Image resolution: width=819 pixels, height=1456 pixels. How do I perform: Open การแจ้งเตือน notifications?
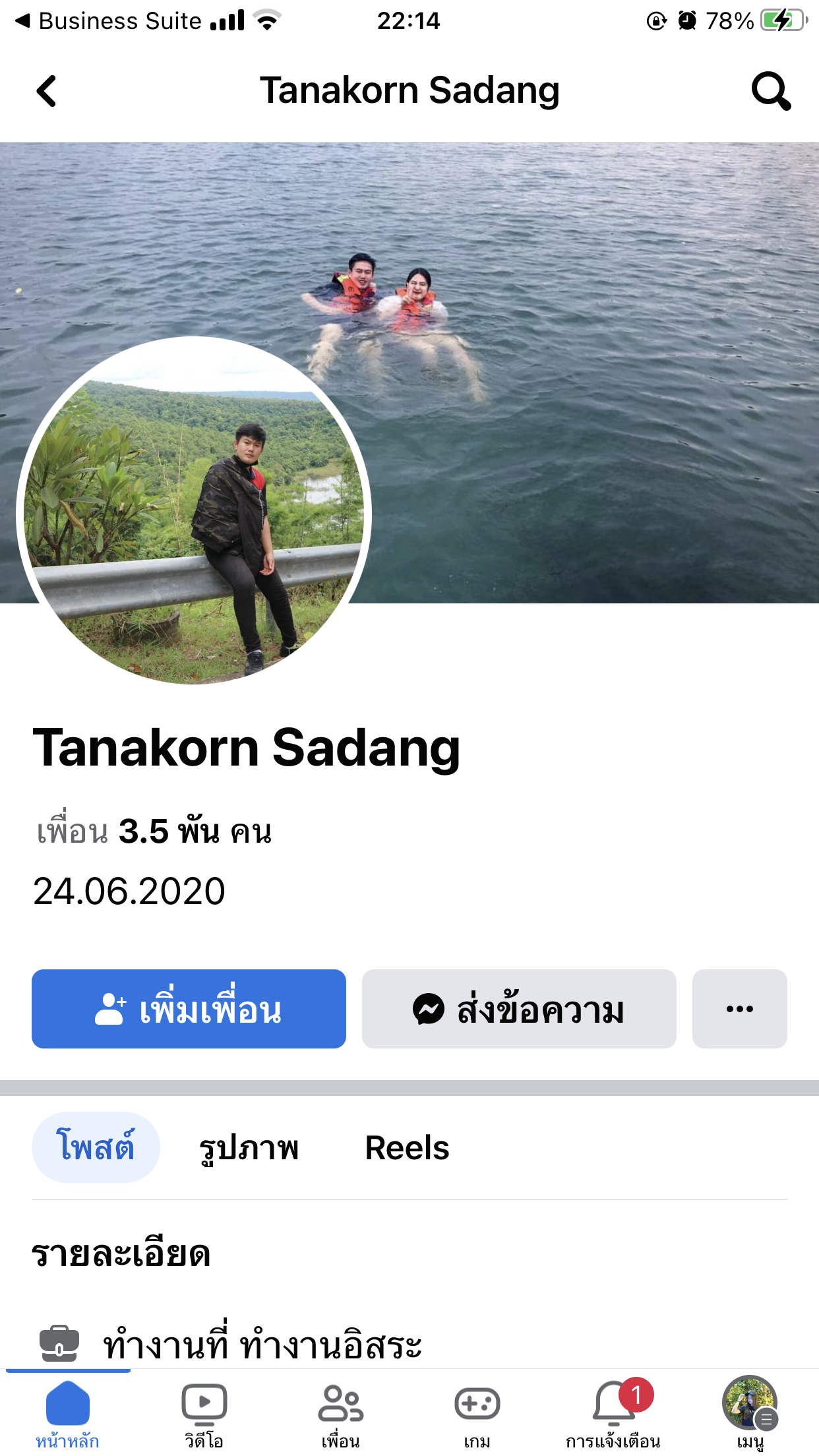coord(613,1412)
